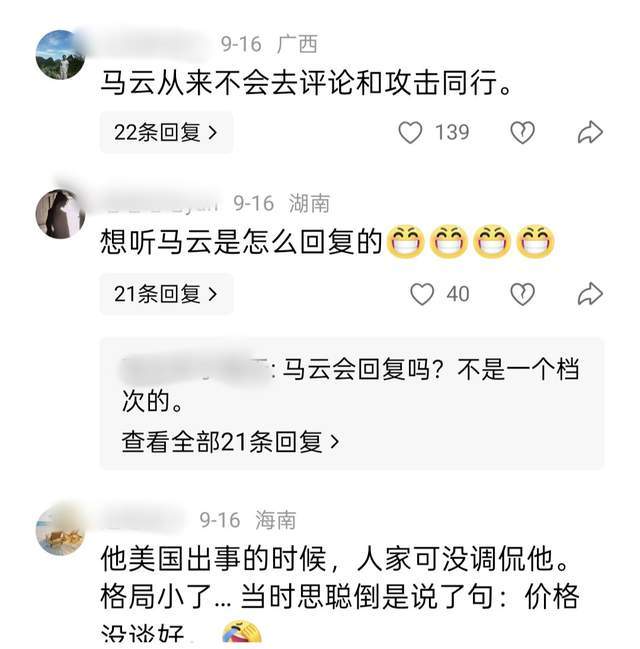Expand the 22条回复 replies chip
The height and width of the screenshot is (649, 640).
click(x=166, y=132)
